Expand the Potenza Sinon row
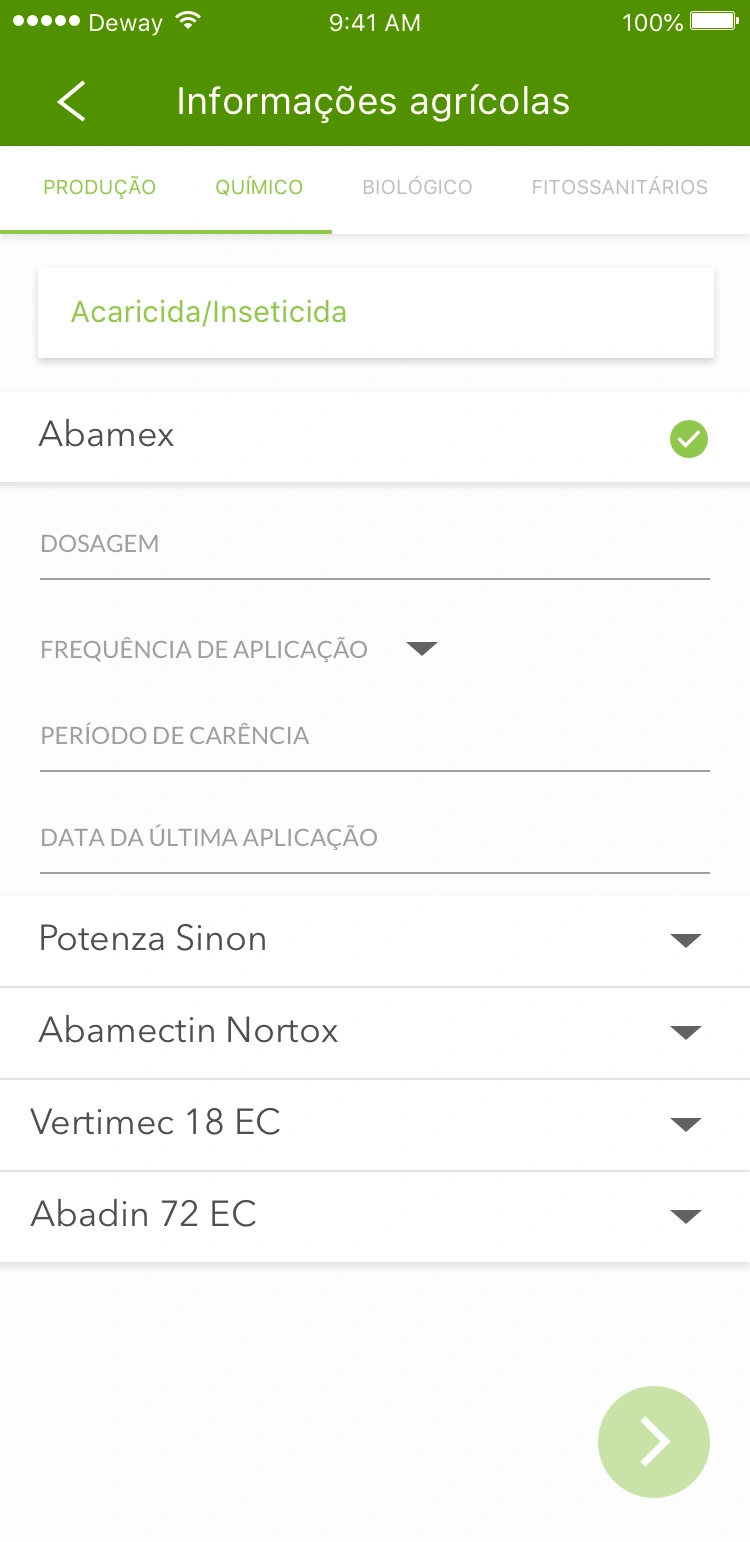Image resolution: width=750 pixels, height=1542 pixels. [x=685, y=940]
